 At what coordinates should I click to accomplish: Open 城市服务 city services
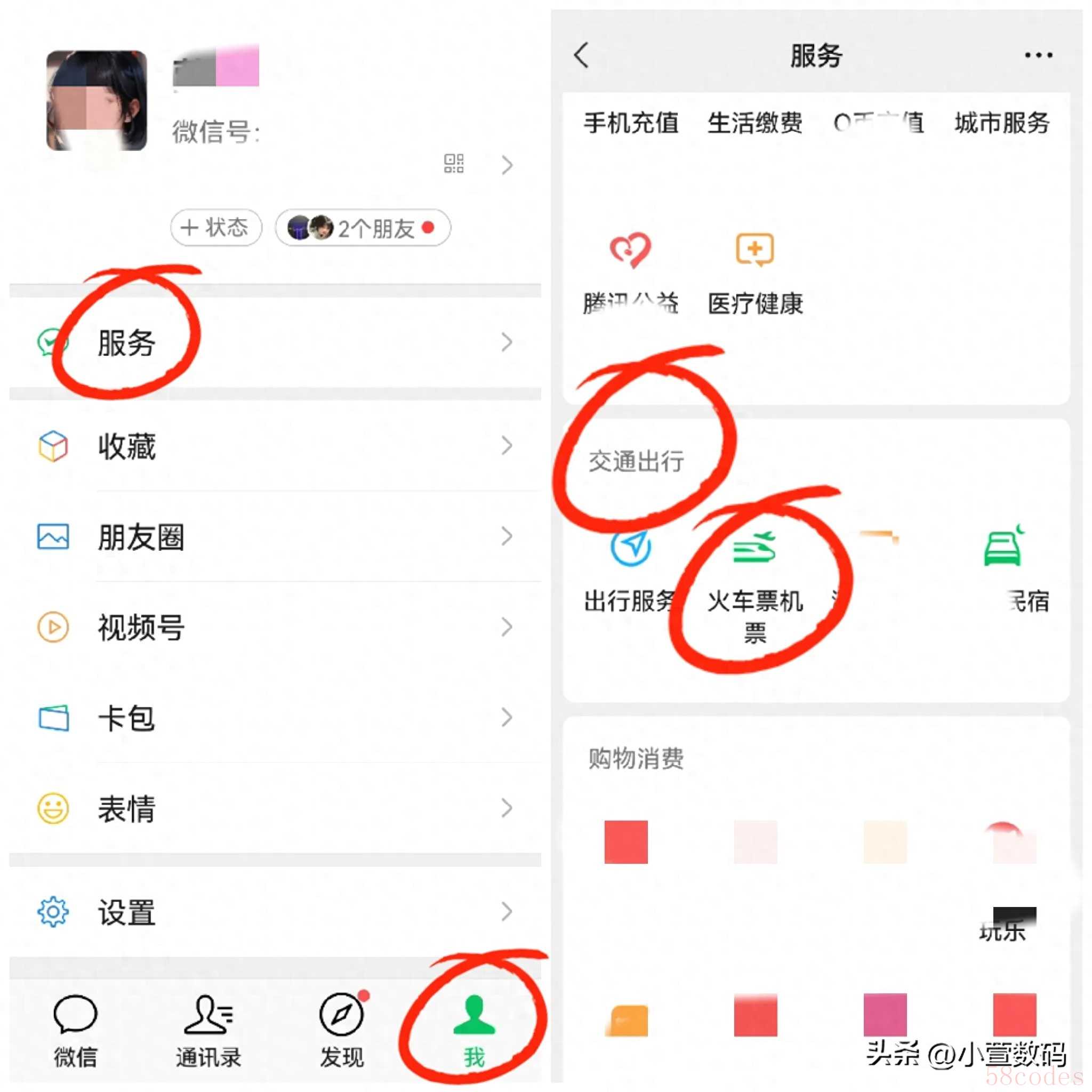pos(1002,123)
